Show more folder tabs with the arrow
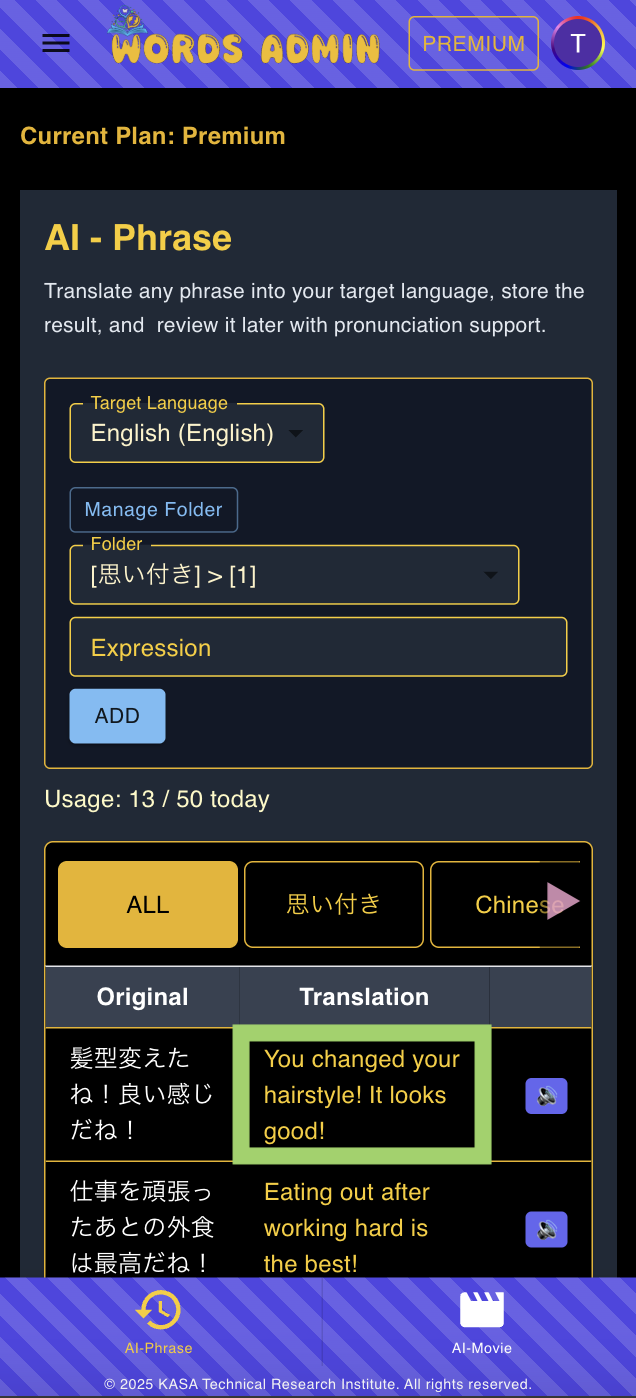 (562, 901)
